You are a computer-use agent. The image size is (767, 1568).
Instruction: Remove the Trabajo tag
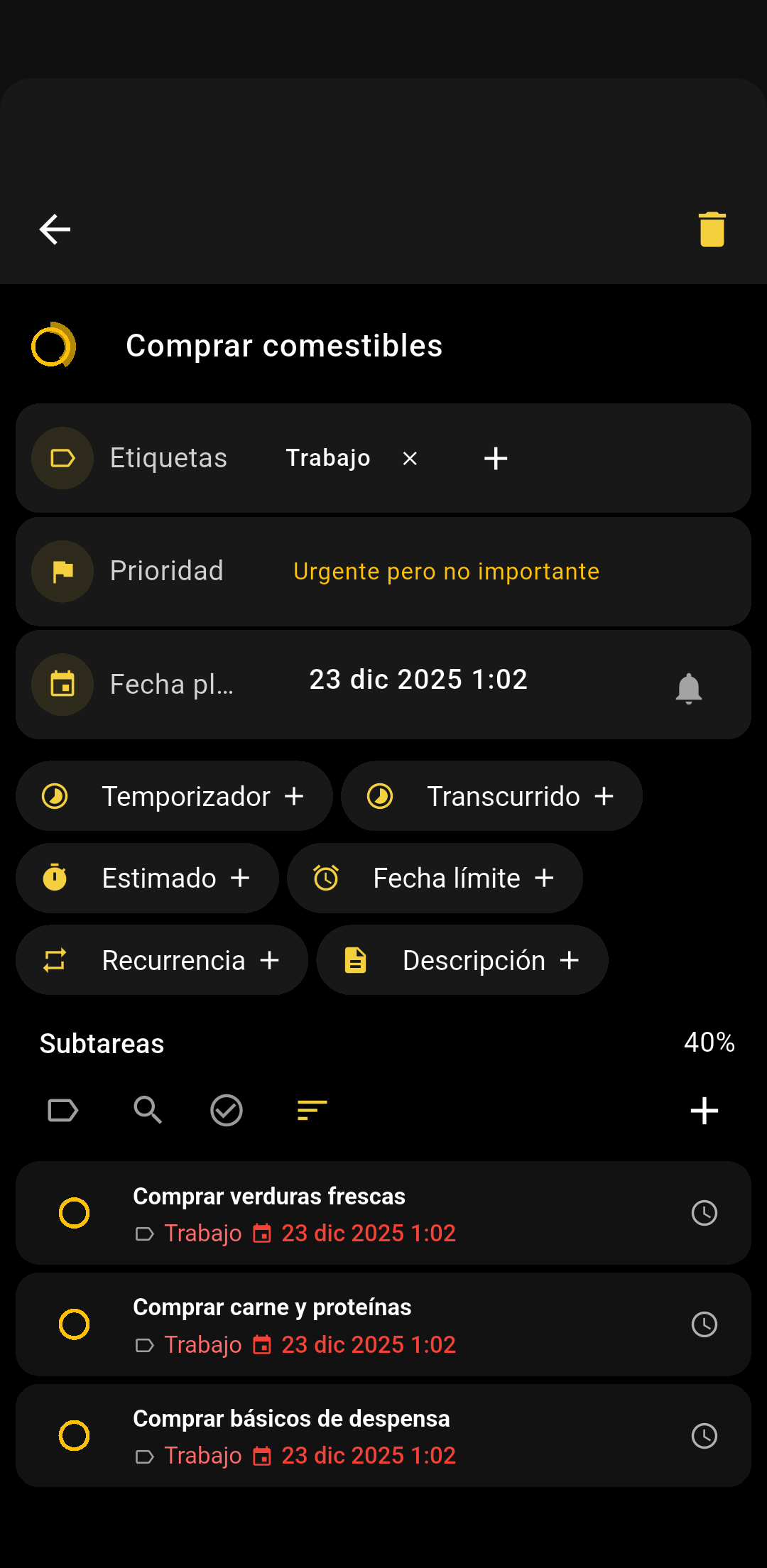(x=410, y=459)
